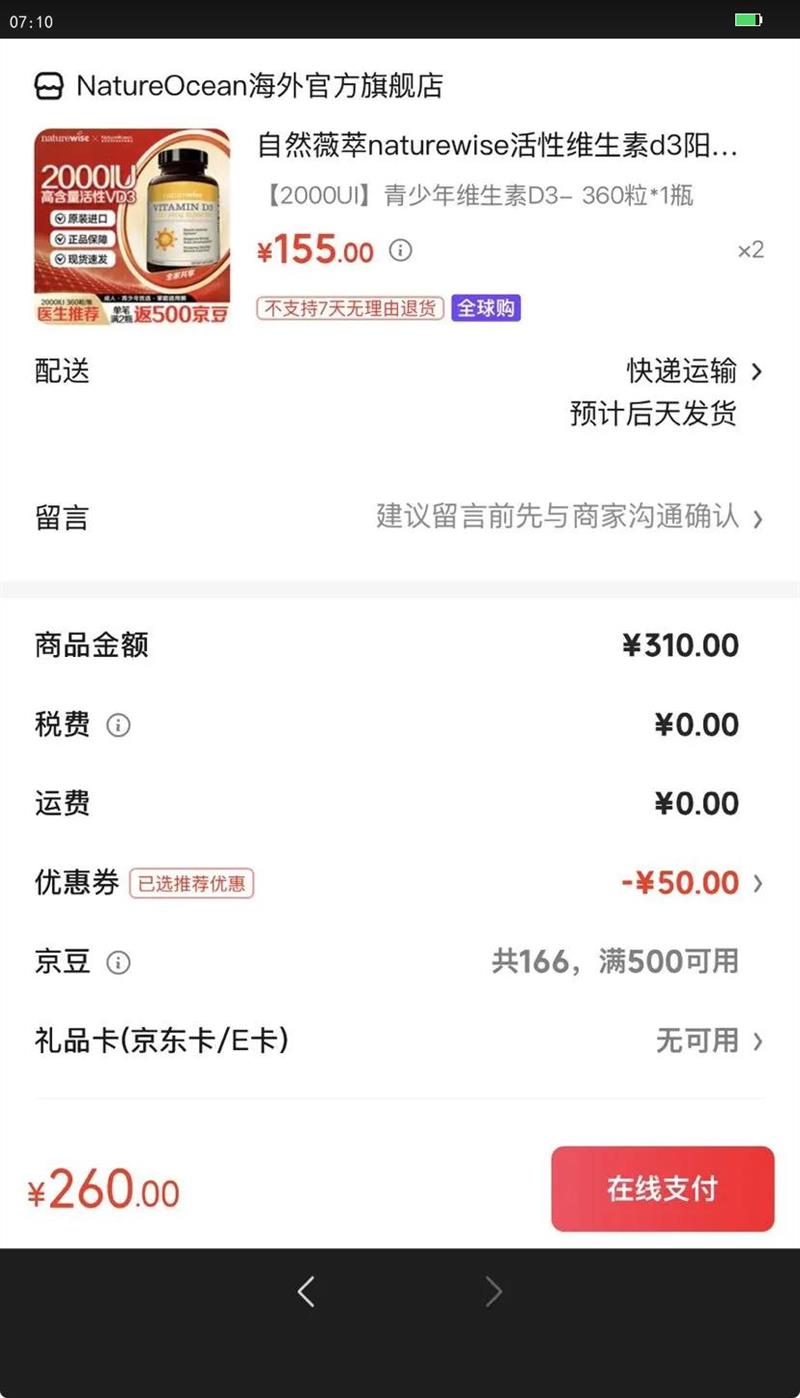
Task: Show the 京豆 info icon
Action: [118, 963]
